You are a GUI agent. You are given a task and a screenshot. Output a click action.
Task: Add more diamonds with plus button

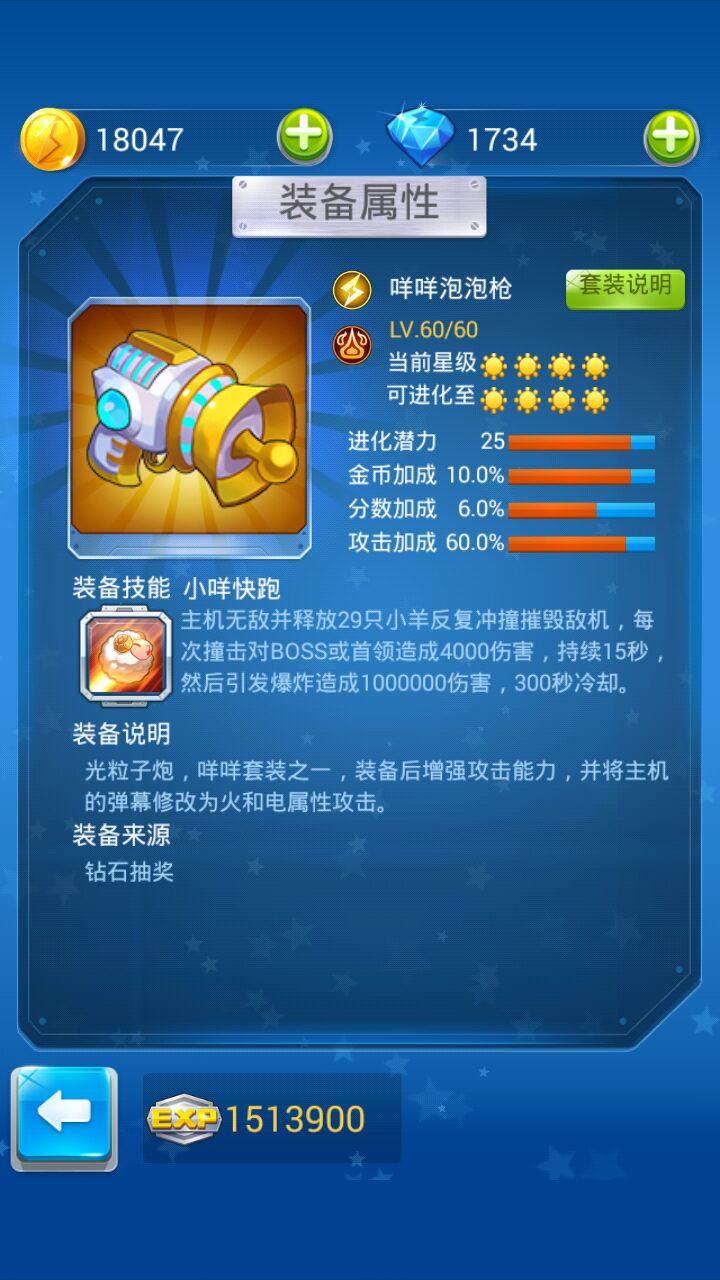click(670, 137)
